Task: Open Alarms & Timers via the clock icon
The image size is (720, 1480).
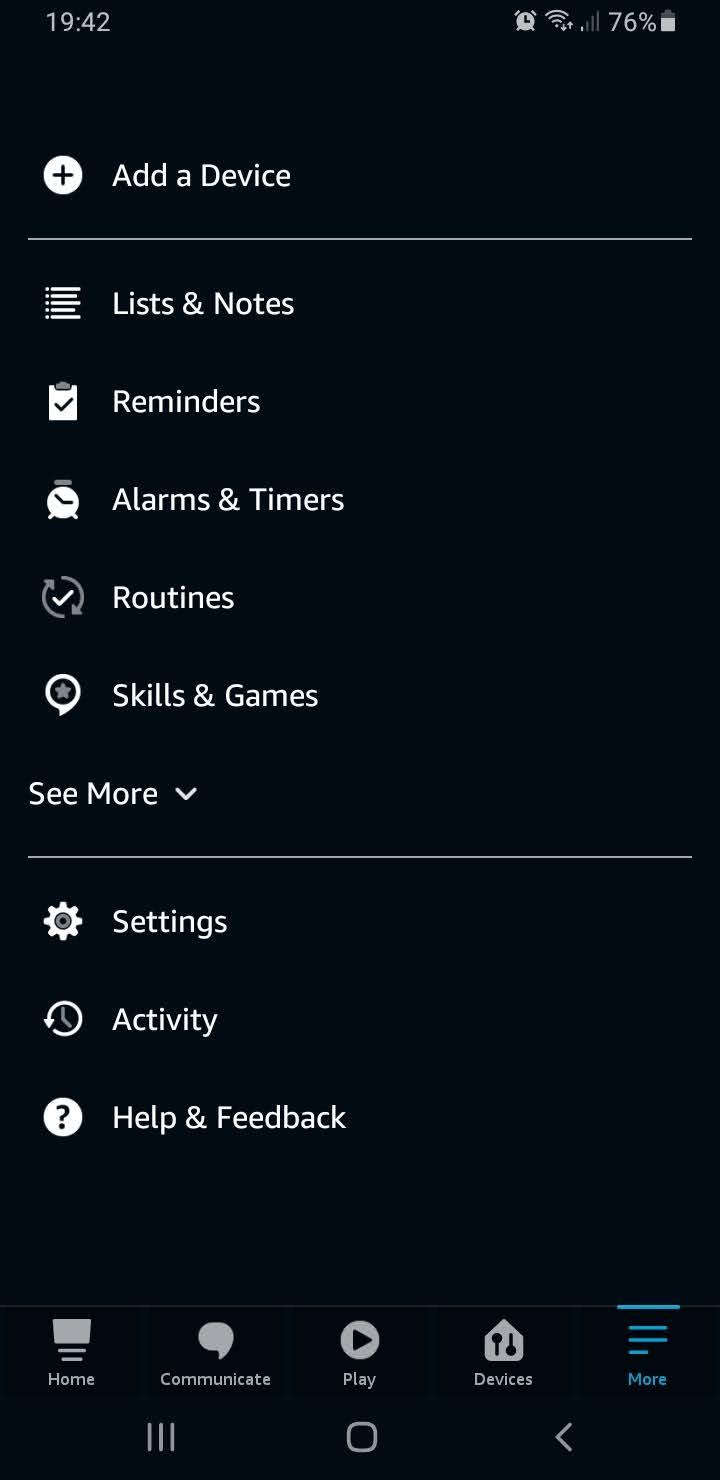Action: (x=62, y=499)
